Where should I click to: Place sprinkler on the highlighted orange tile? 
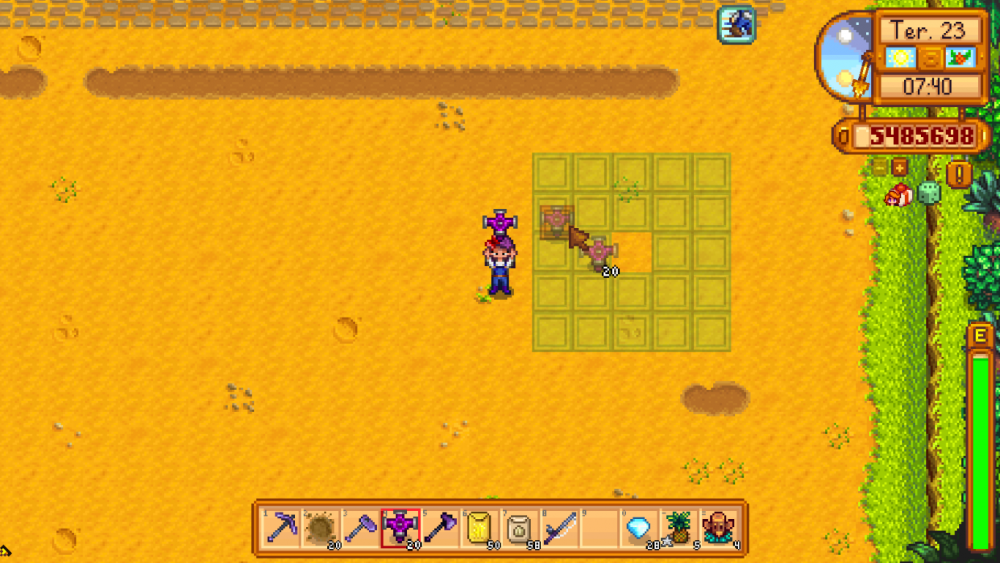coord(632,252)
